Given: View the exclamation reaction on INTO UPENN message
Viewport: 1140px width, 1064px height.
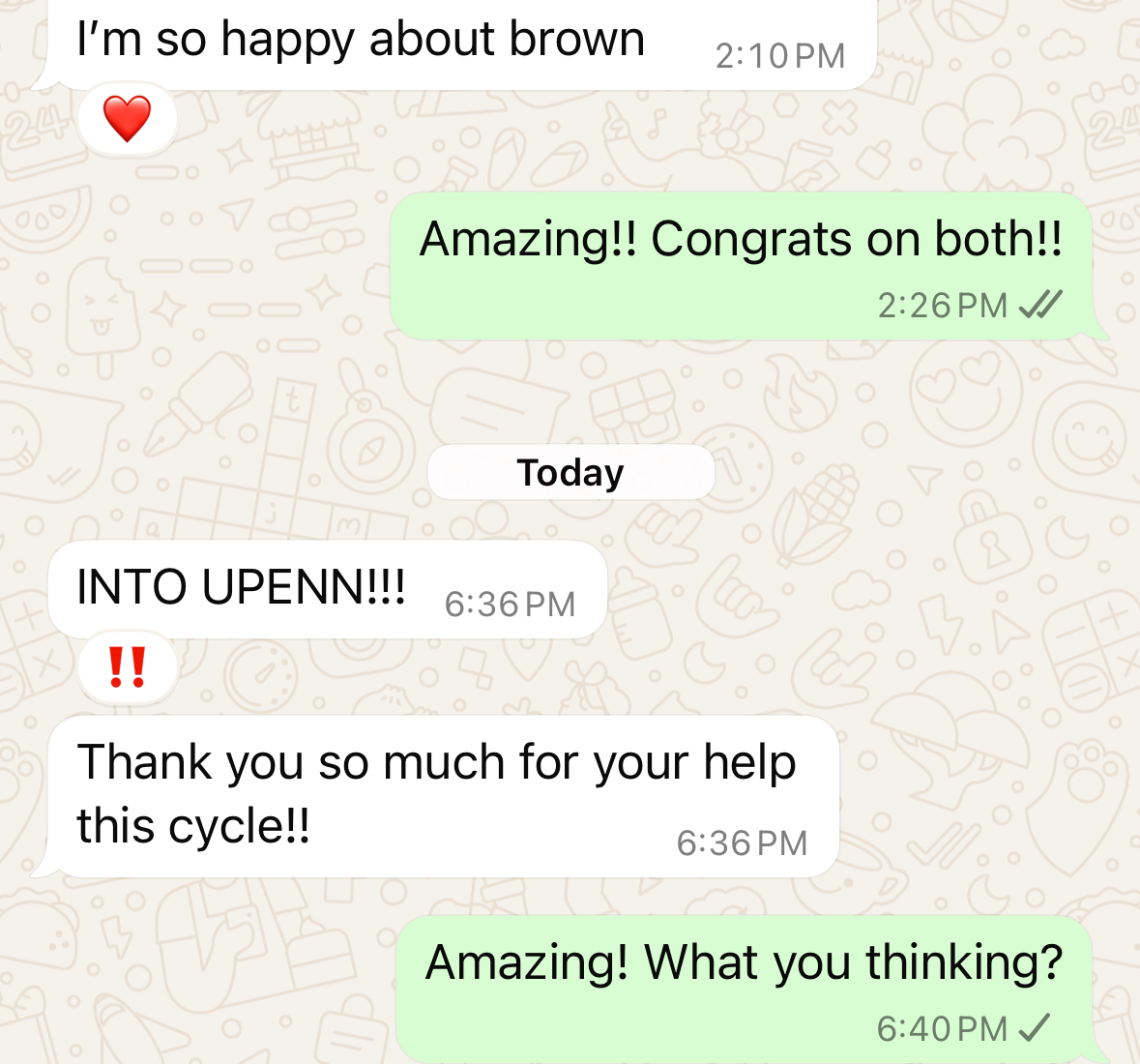Looking at the screenshot, I should pos(127,666).
